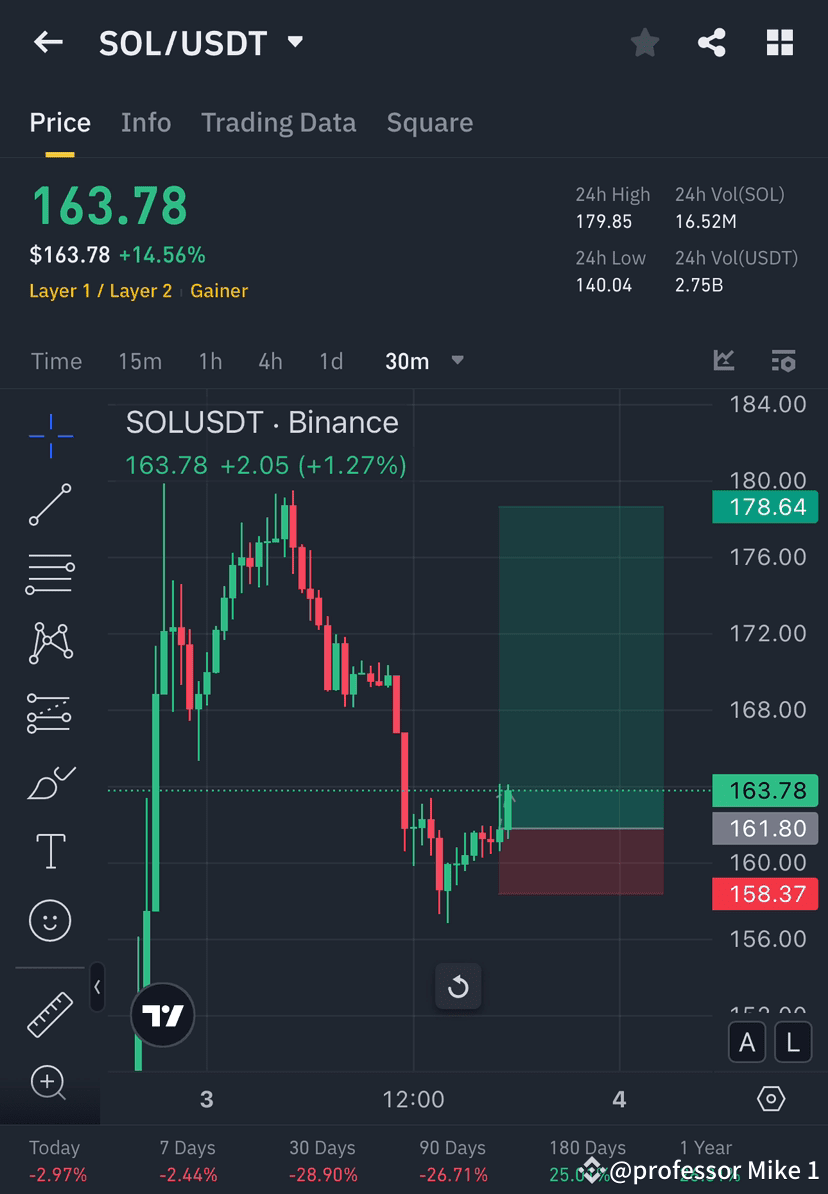Toggle logarithmic scale with L button
This screenshot has width=828, height=1194.
pos(792,1042)
